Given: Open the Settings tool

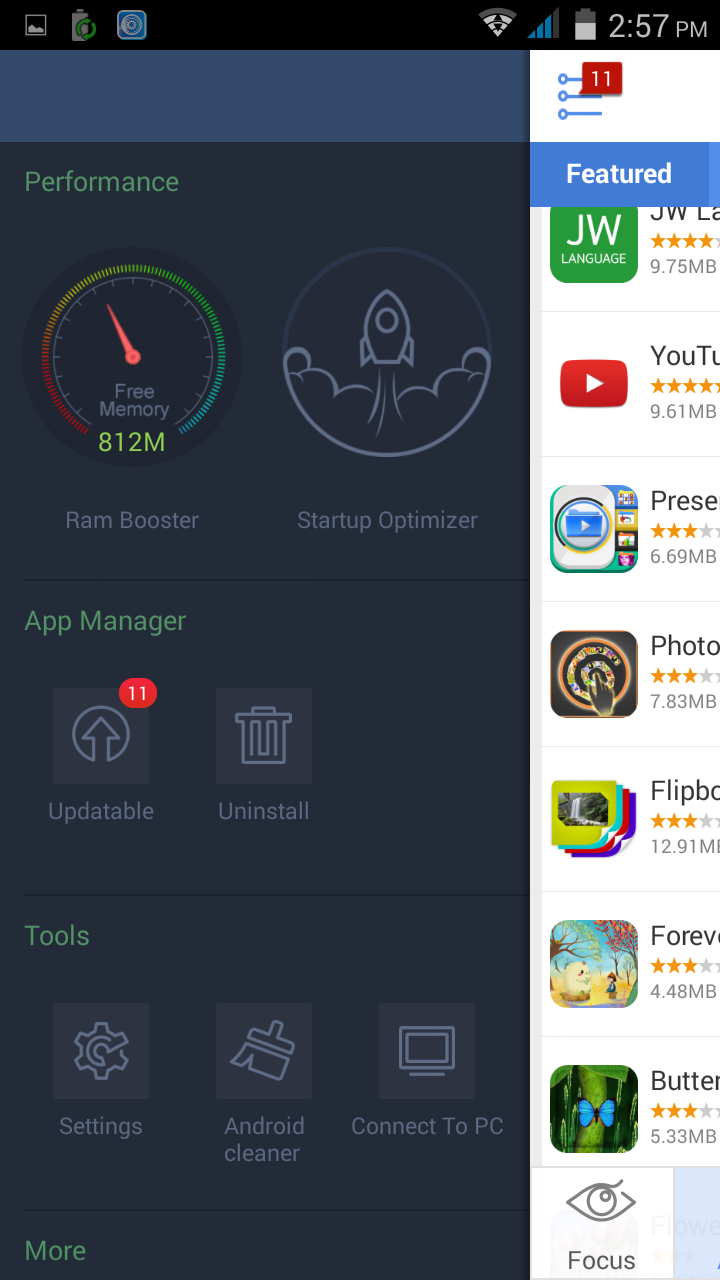Looking at the screenshot, I should (x=101, y=1051).
